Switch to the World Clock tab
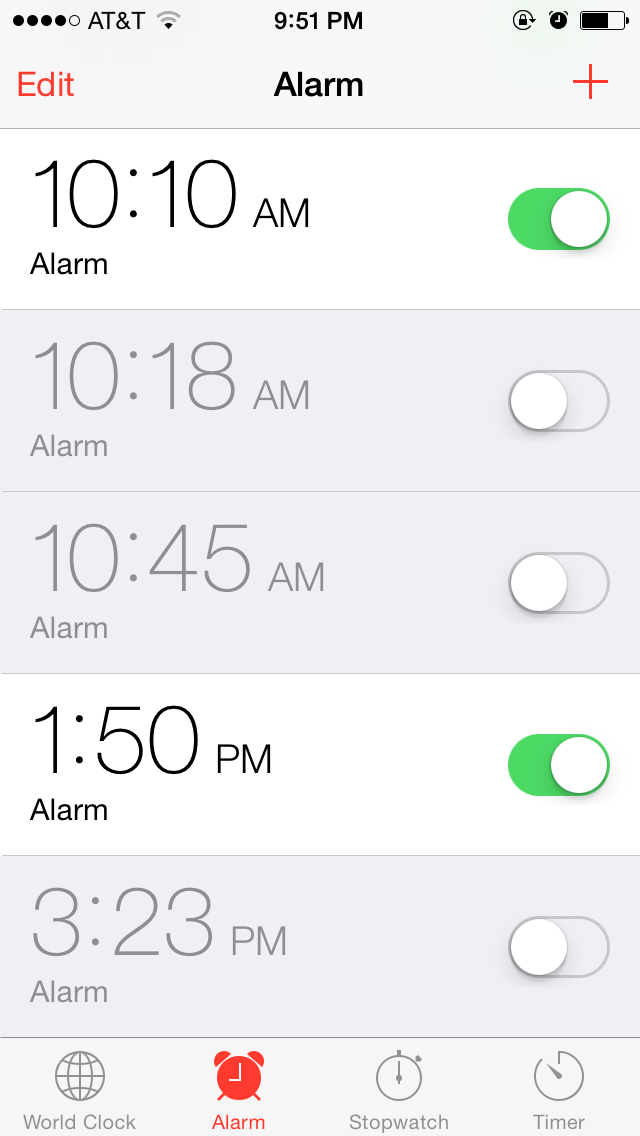This screenshot has height=1136, width=640. pos(80,1090)
